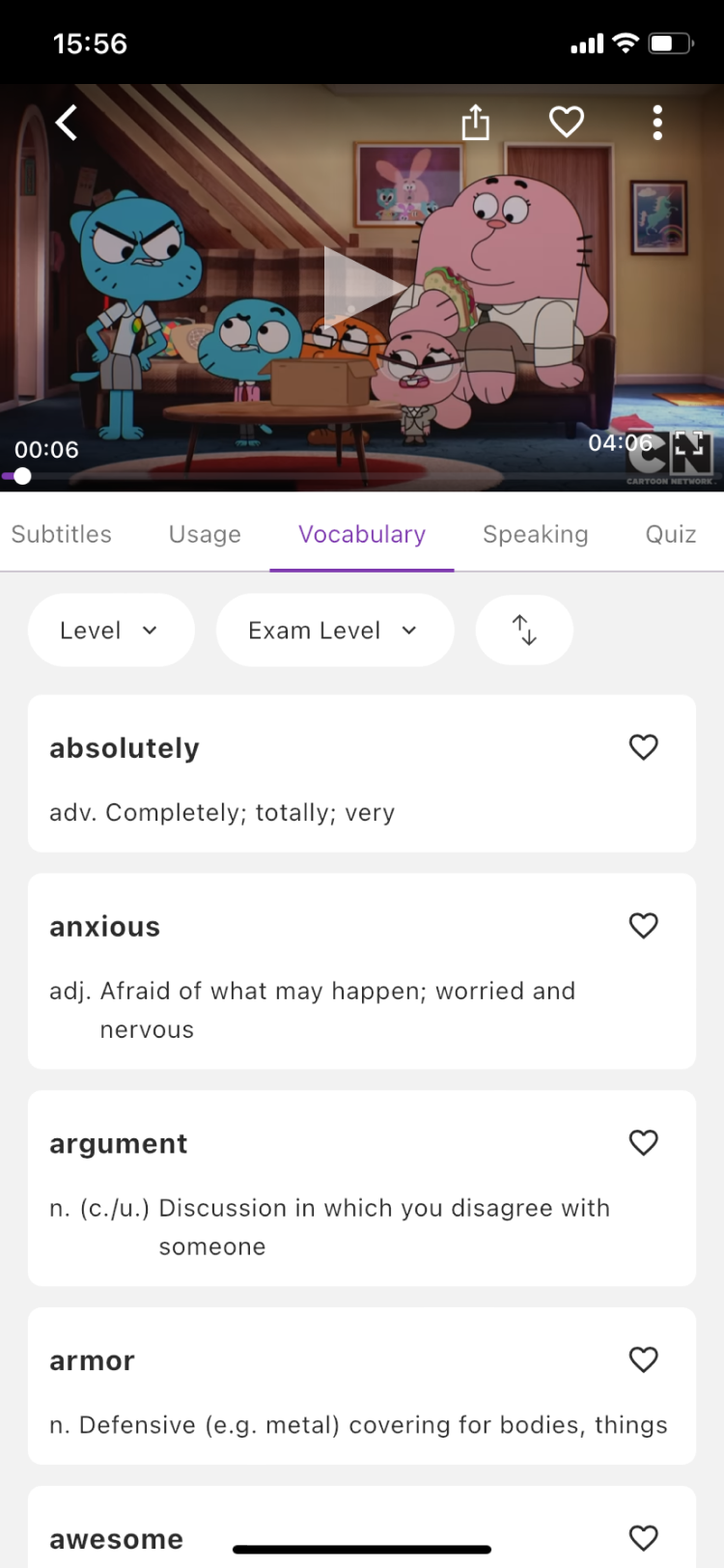Play the video
Viewport: 724px width, 1568px height.
click(x=362, y=287)
